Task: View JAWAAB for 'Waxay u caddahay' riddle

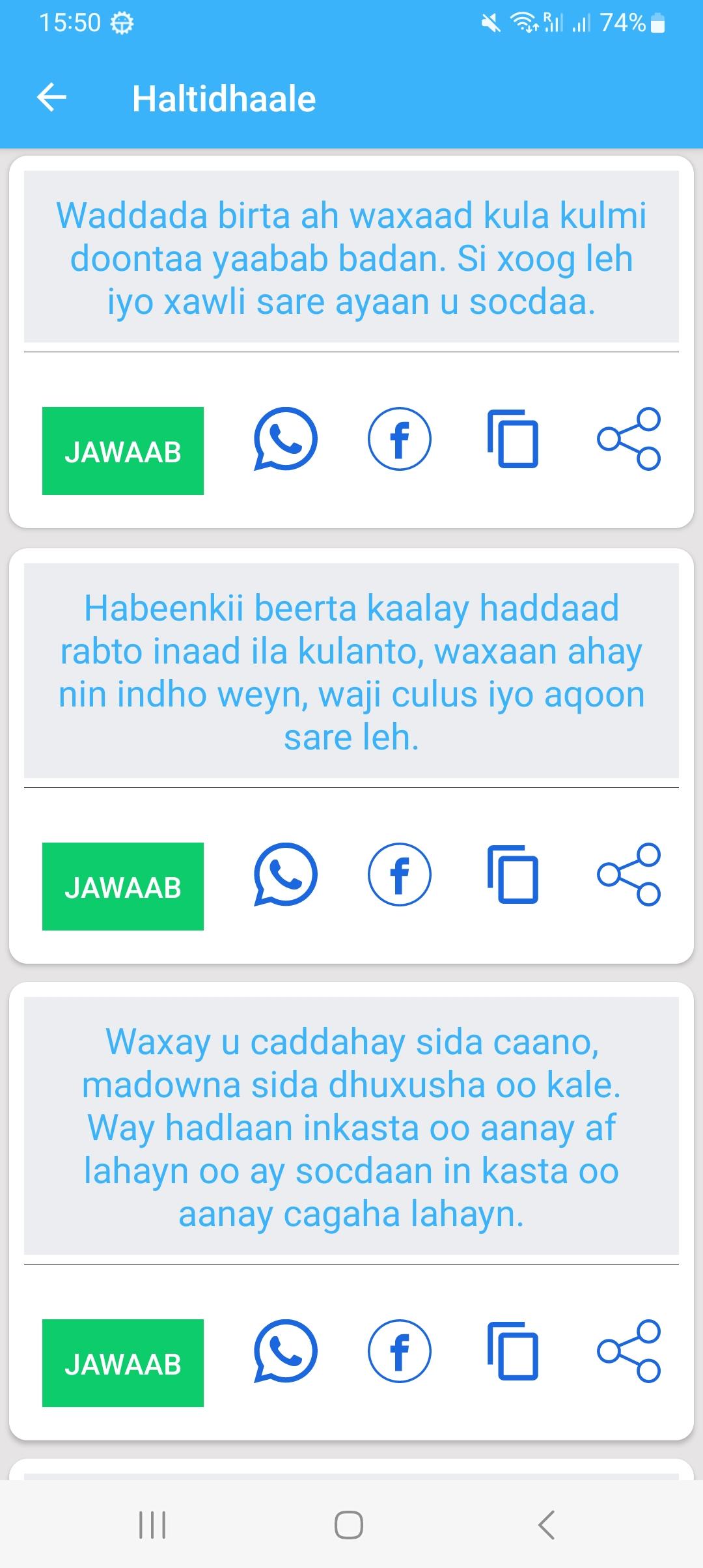Action: [123, 1363]
